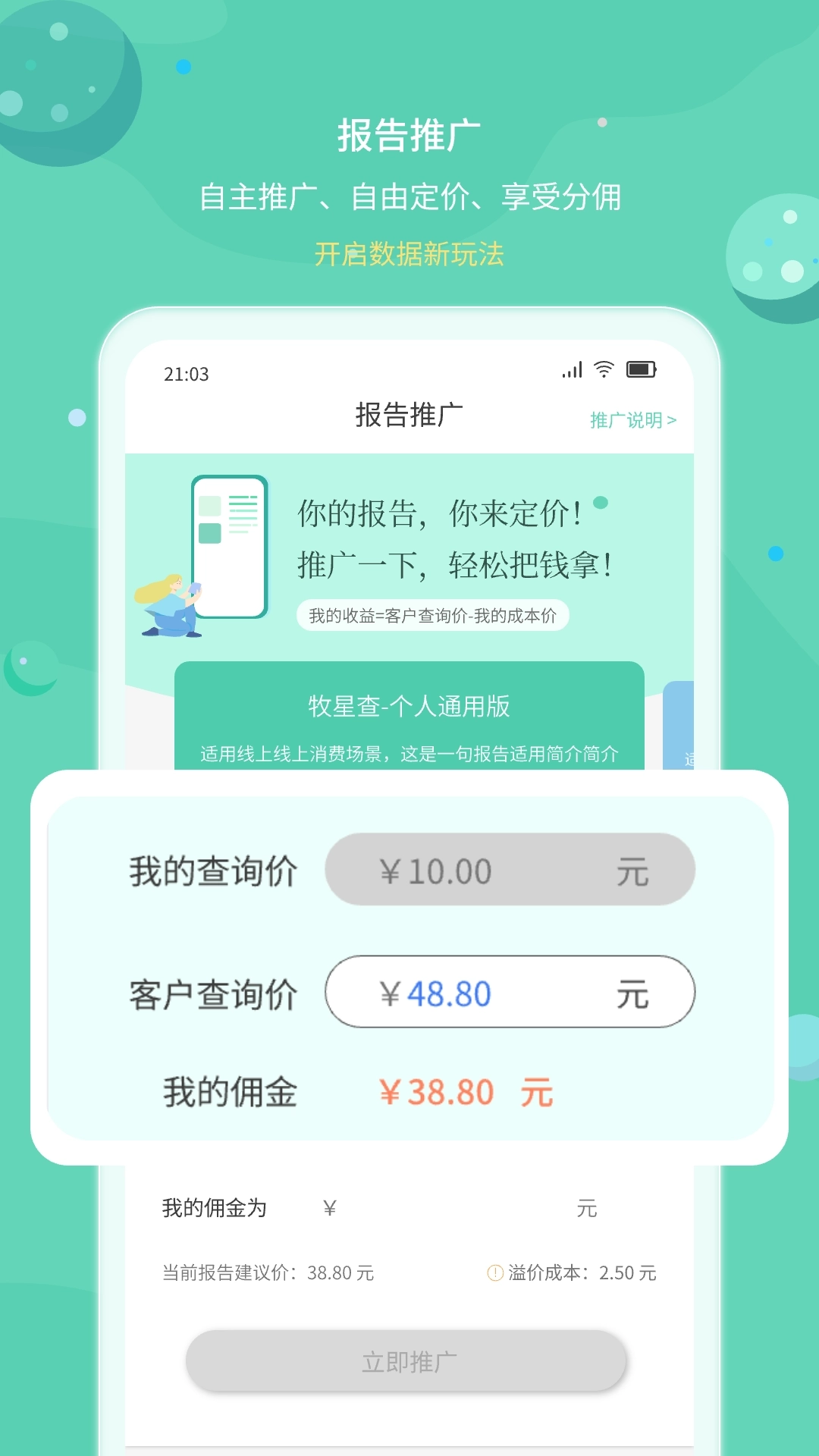Image resolution: width=819 pixels, height=1456 pixels.
Task: Tap the Wi-Fi icon in the status bar
Action: (603, 369)
